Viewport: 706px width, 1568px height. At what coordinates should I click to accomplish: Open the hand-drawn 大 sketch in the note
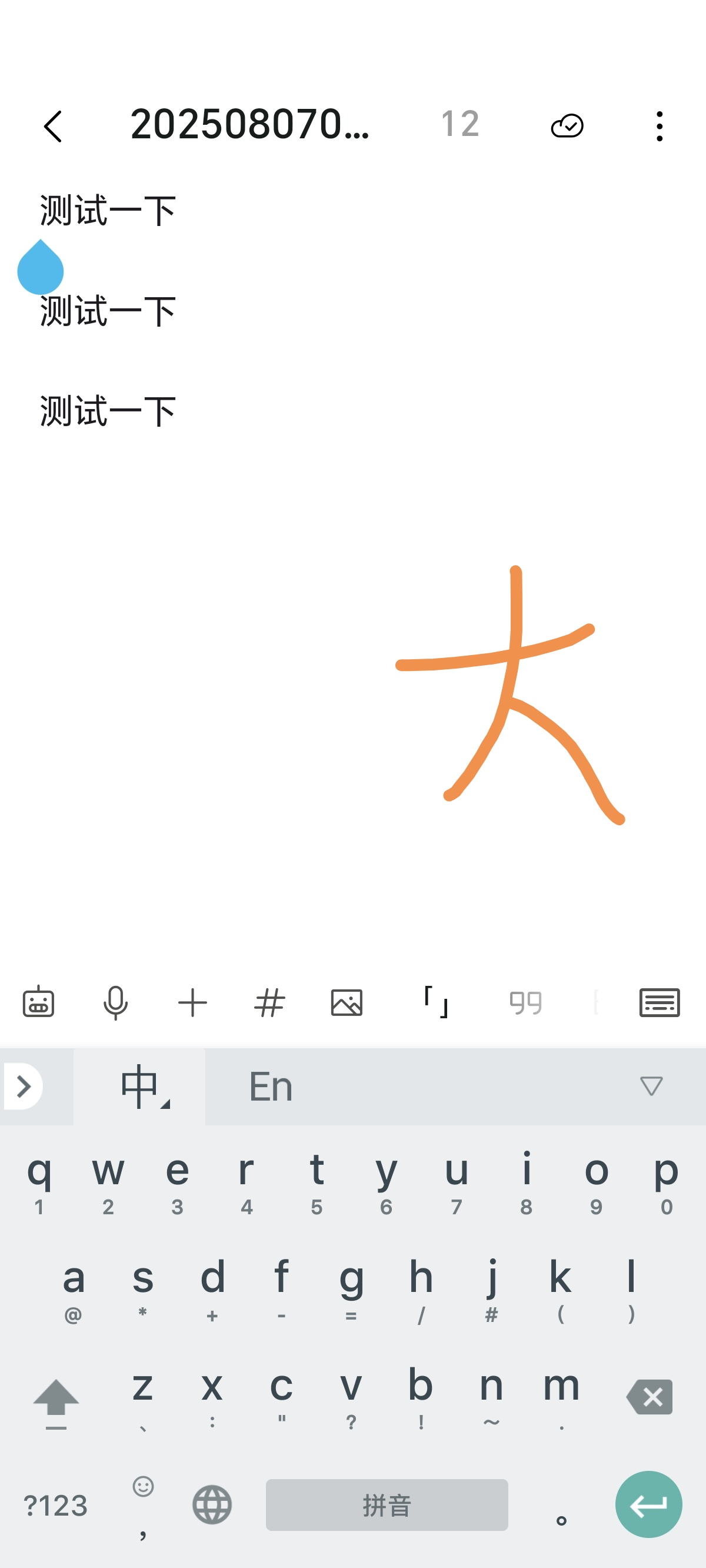coord(510,694)
